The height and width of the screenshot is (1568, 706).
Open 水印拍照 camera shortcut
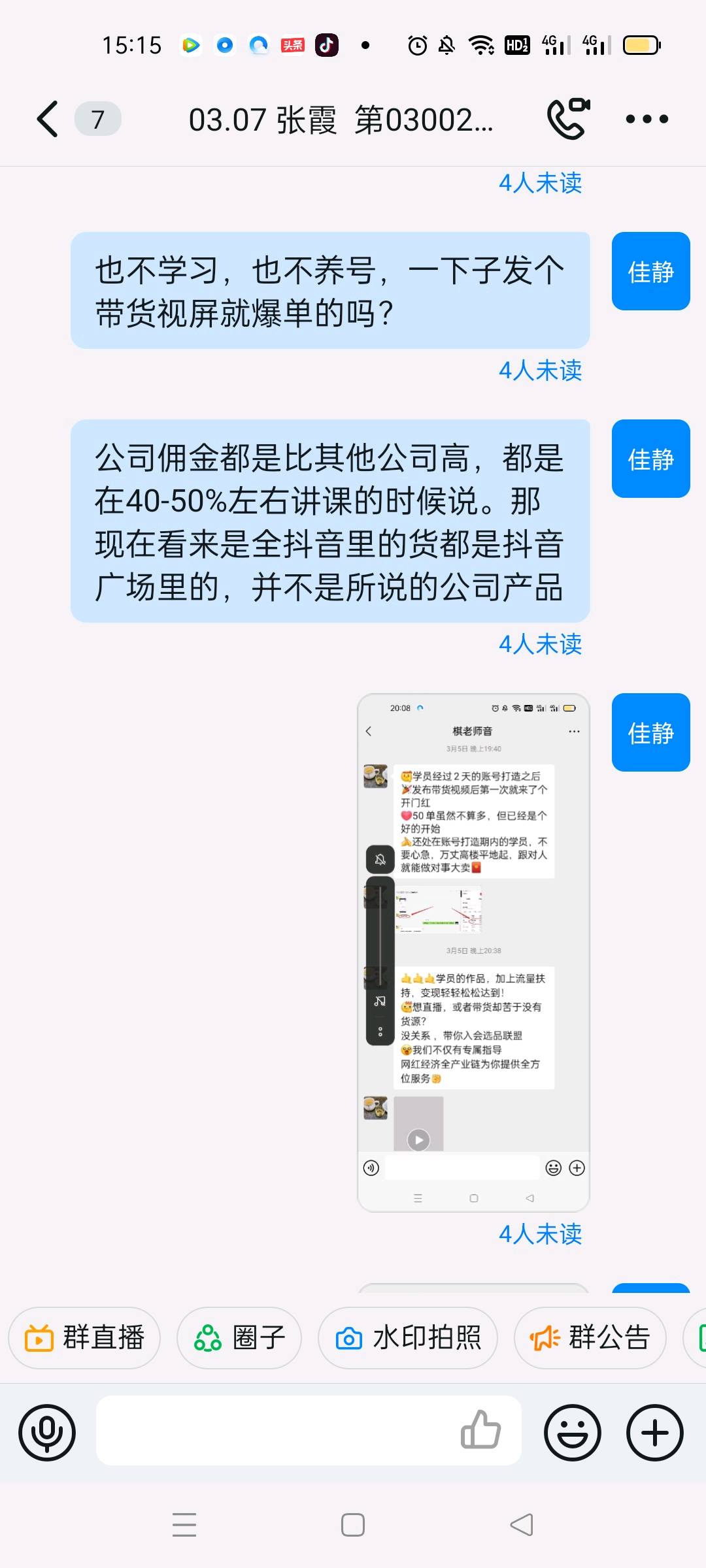point(408,1337)
